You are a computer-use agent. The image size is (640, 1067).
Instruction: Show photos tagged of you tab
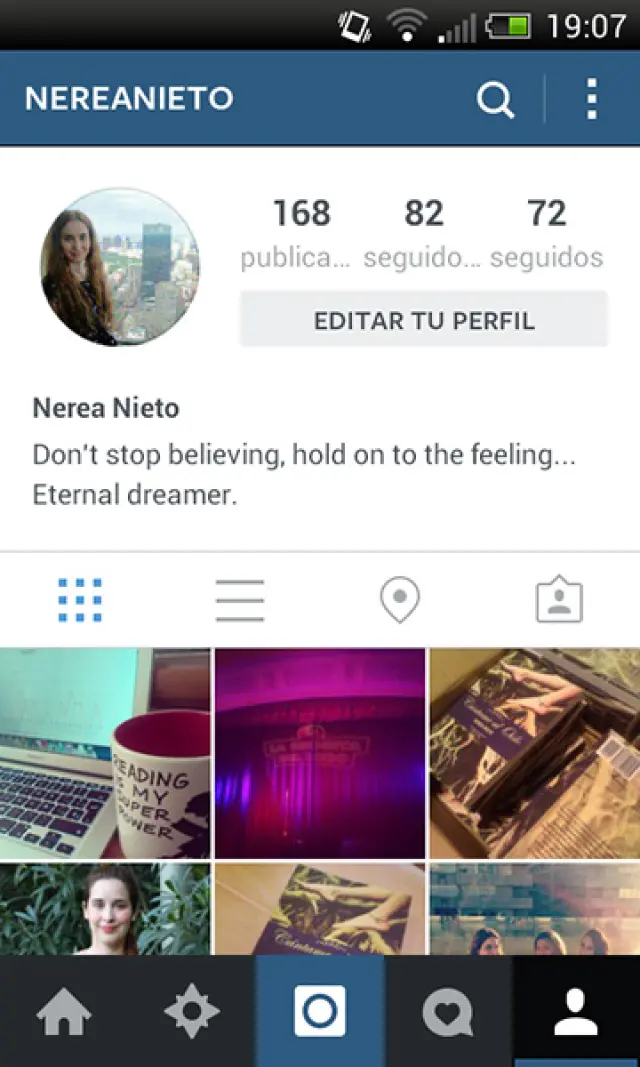click(x=560, y=601)
